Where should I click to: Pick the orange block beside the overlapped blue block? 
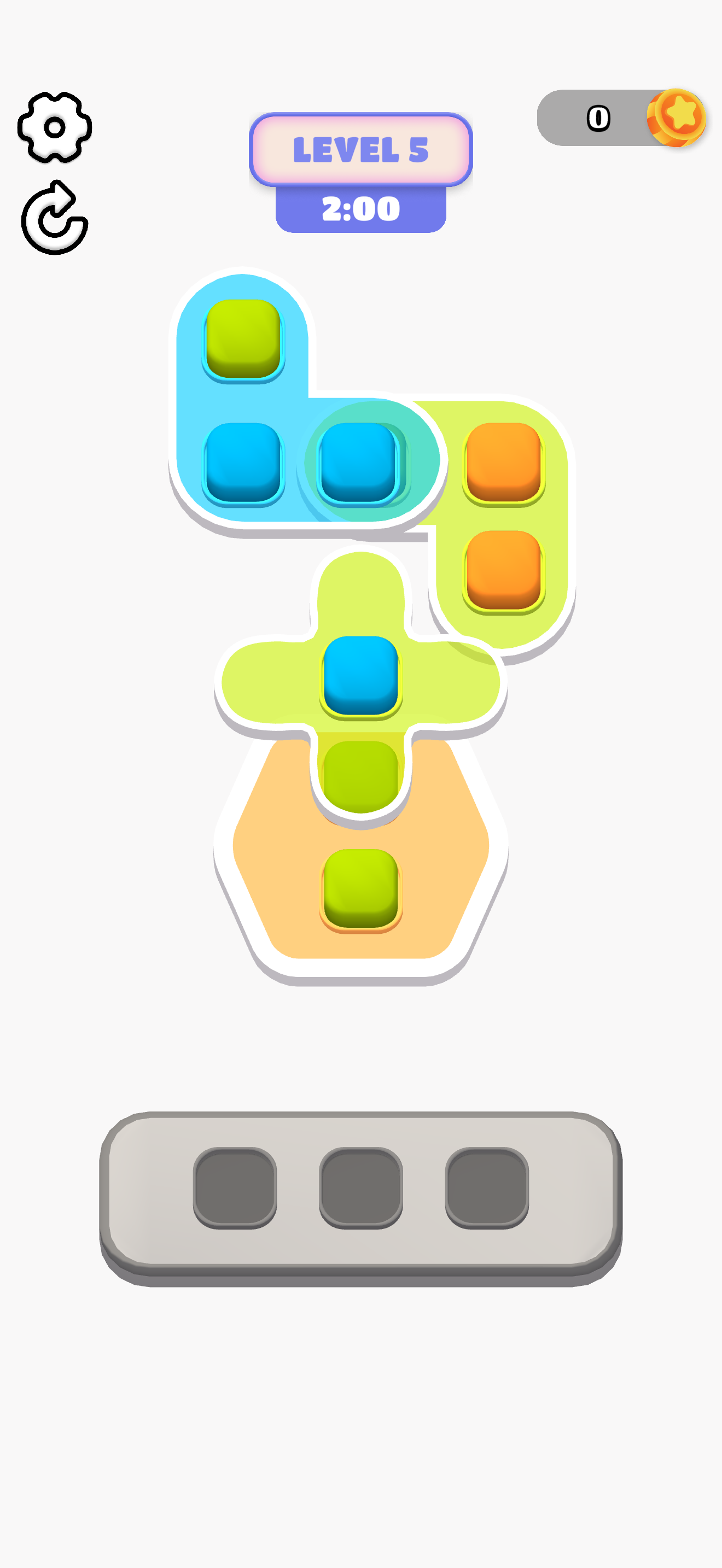click(503, 462)
